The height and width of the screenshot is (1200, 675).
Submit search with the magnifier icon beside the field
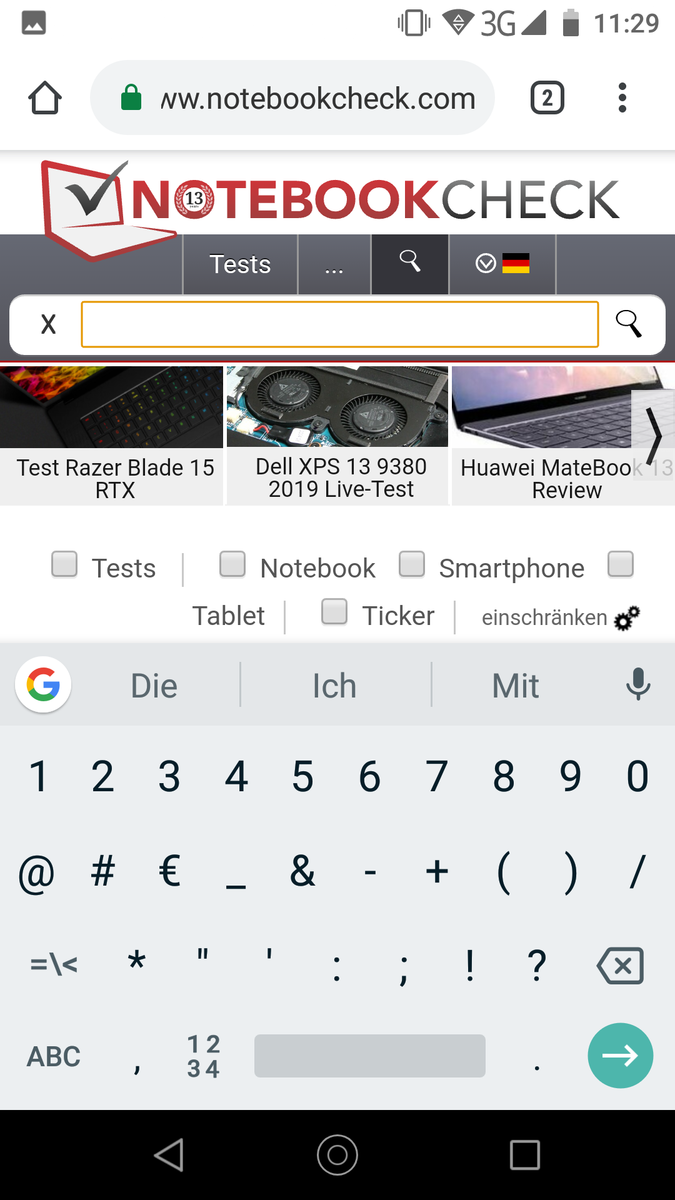628,324
